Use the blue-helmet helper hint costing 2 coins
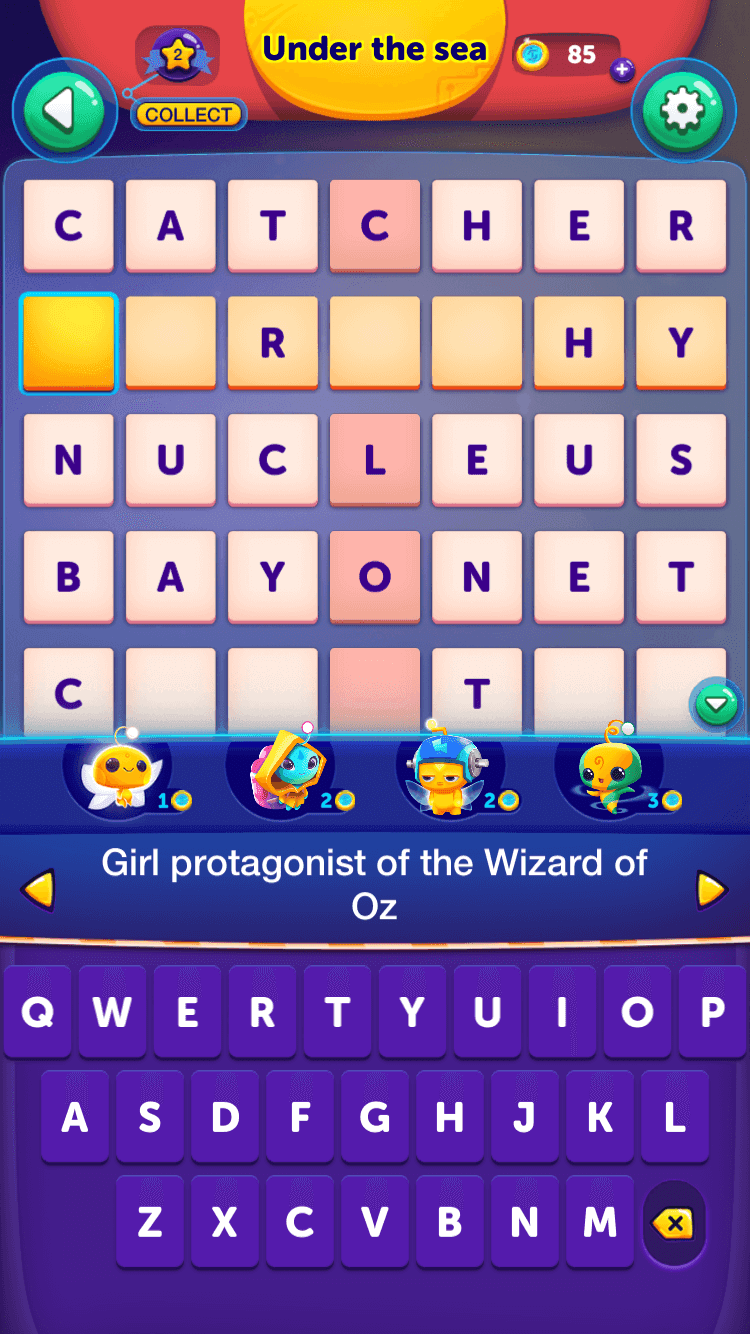 pos(447,774)
